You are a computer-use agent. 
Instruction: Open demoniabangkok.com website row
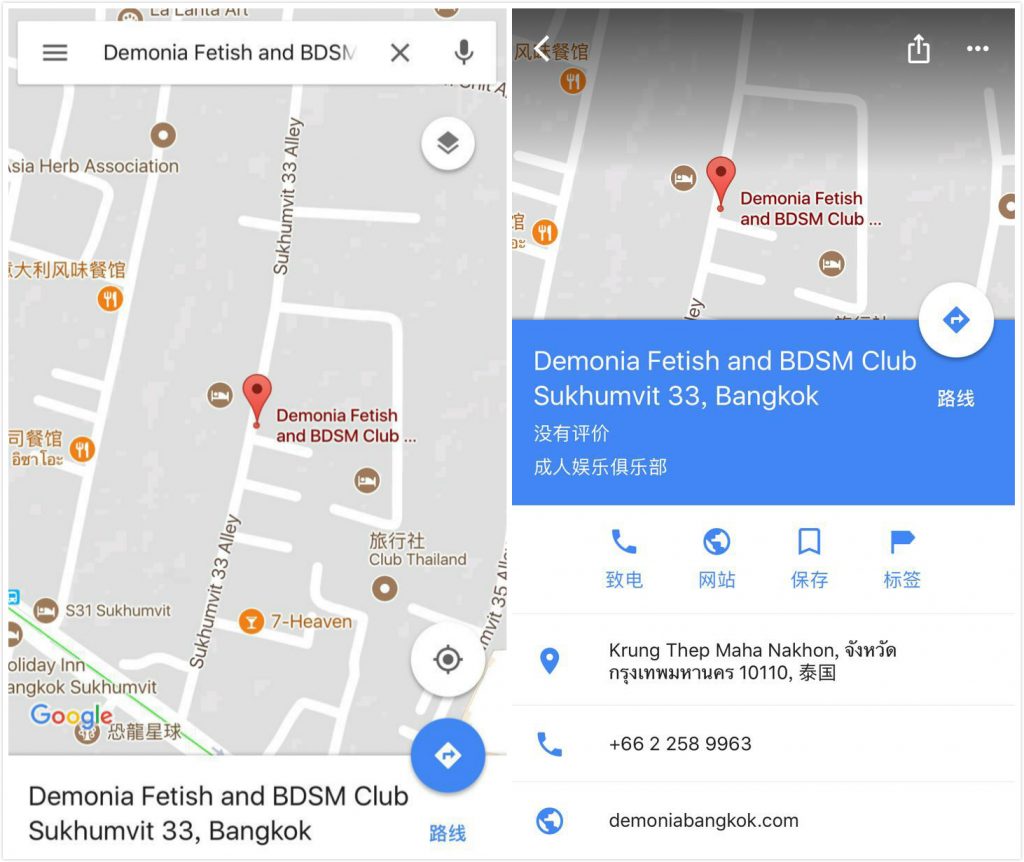(x=703, y=821)
